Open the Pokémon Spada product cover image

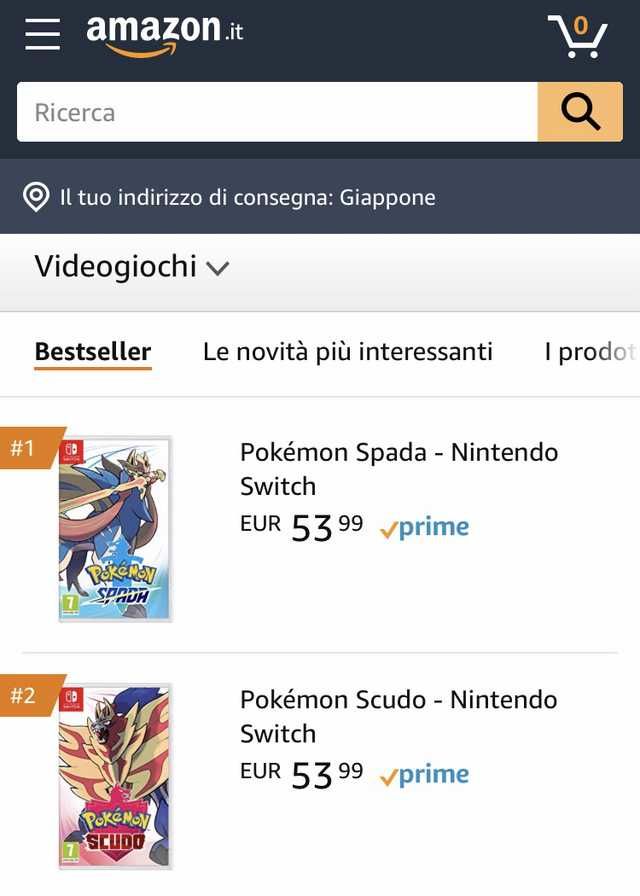115,528
